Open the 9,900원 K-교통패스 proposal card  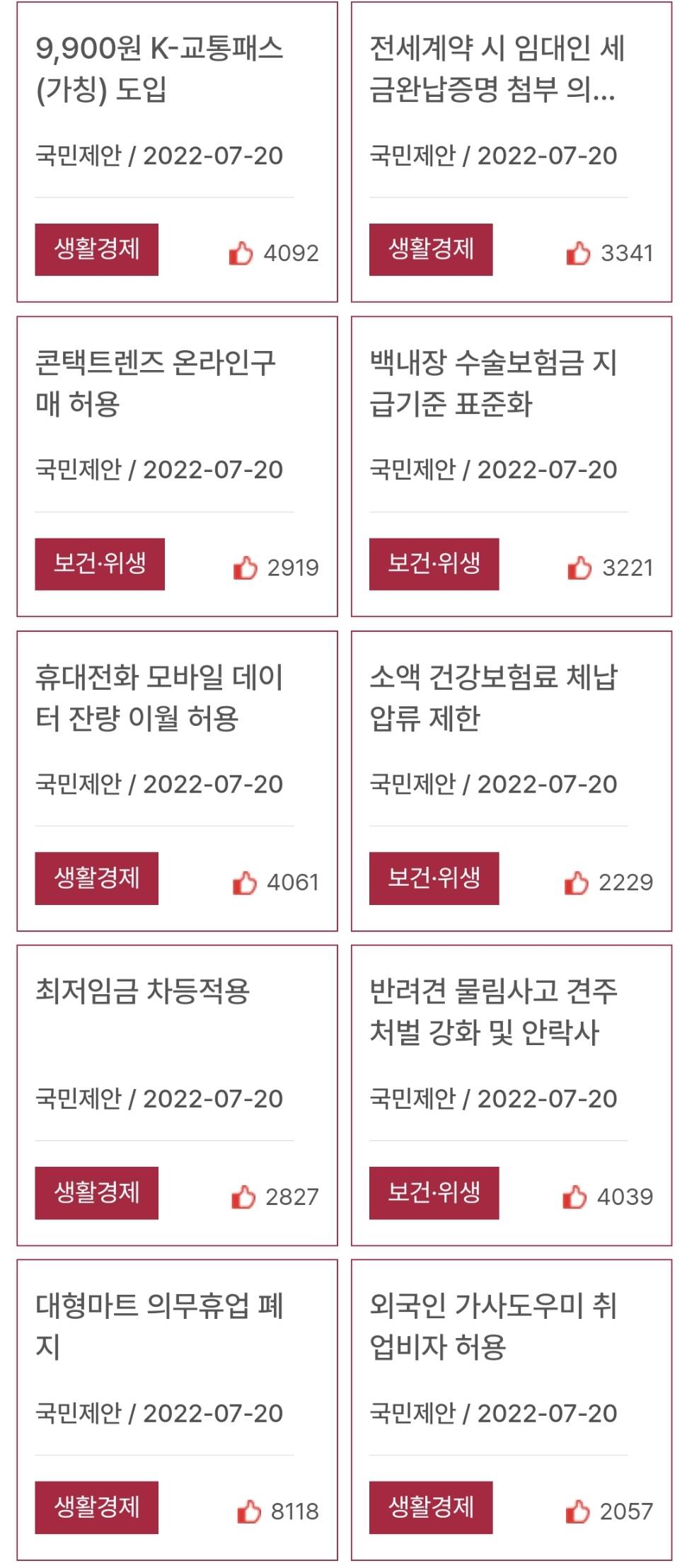[x=159, y=69]
